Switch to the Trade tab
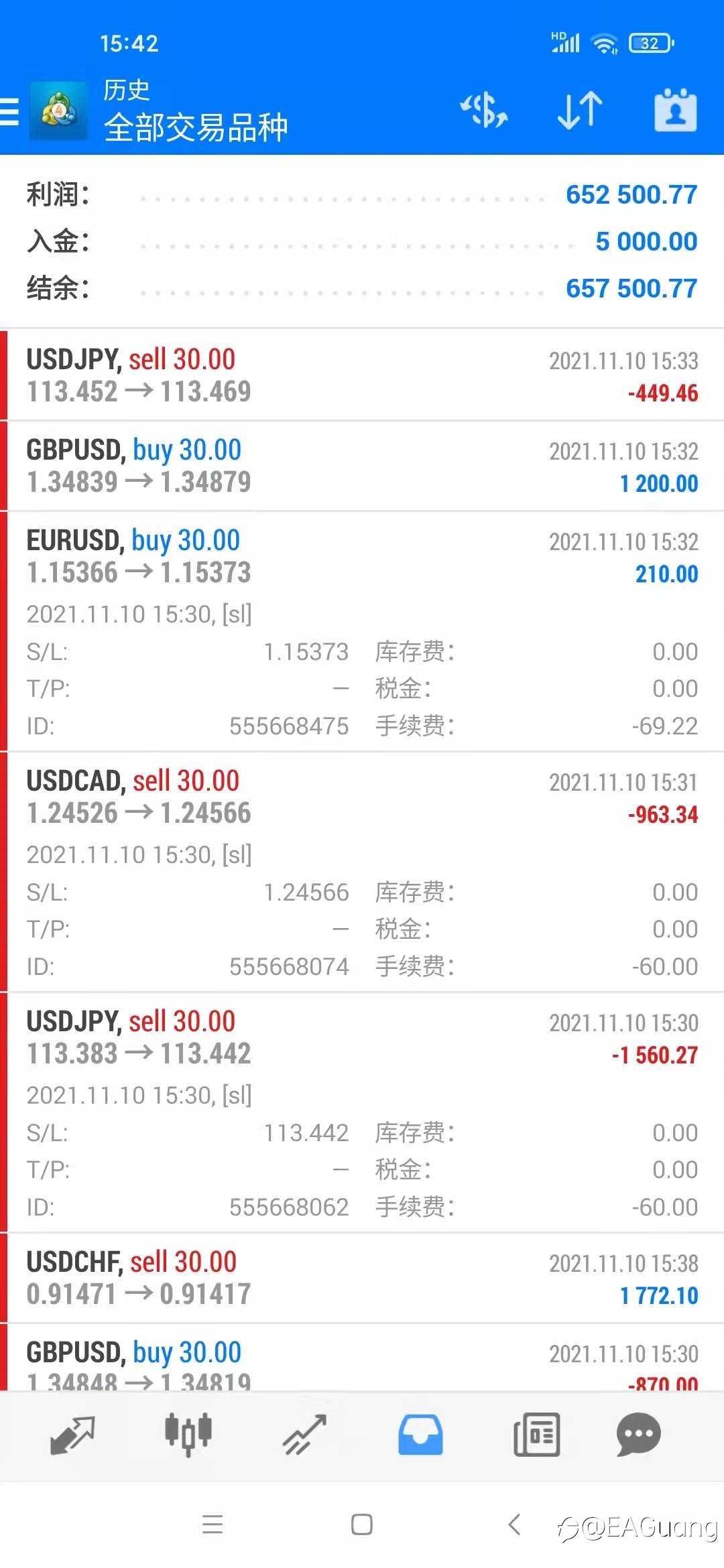The width and height of the screenshot is (724, 1568). pyautogui.click(x=304, y=1435)
